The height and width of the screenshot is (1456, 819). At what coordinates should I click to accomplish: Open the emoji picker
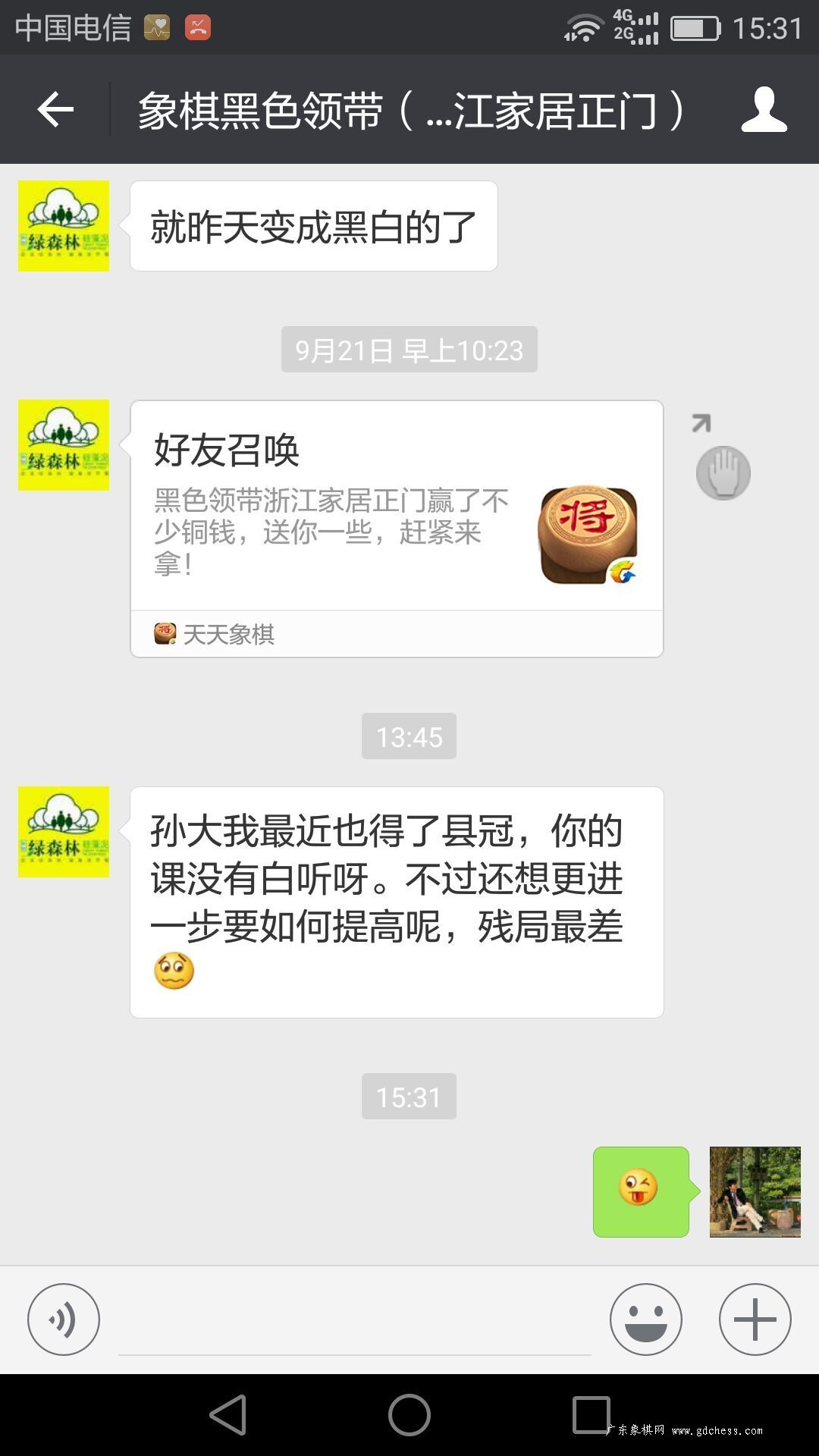coord(645,1319)
